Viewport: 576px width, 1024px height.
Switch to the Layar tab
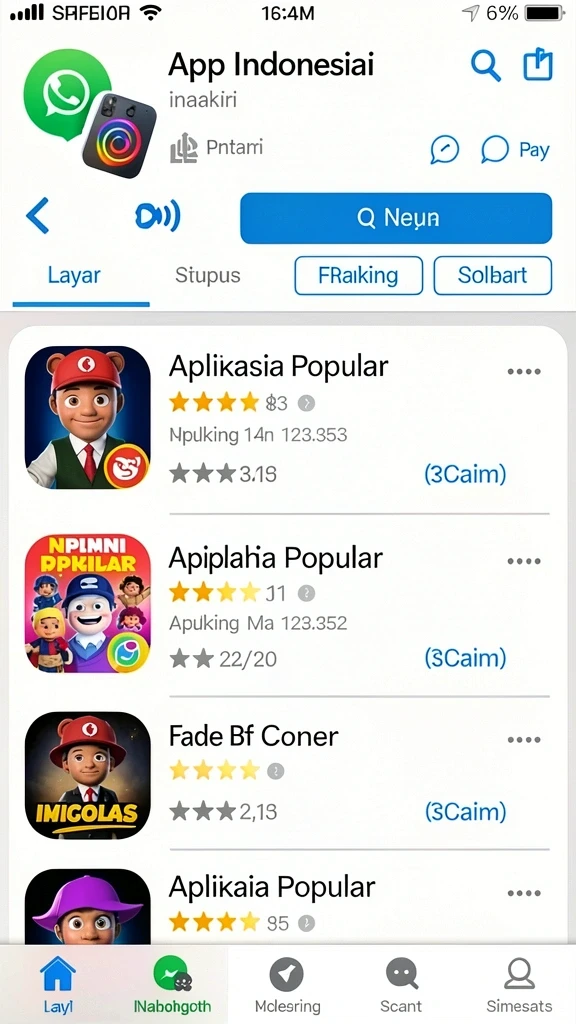74,275
